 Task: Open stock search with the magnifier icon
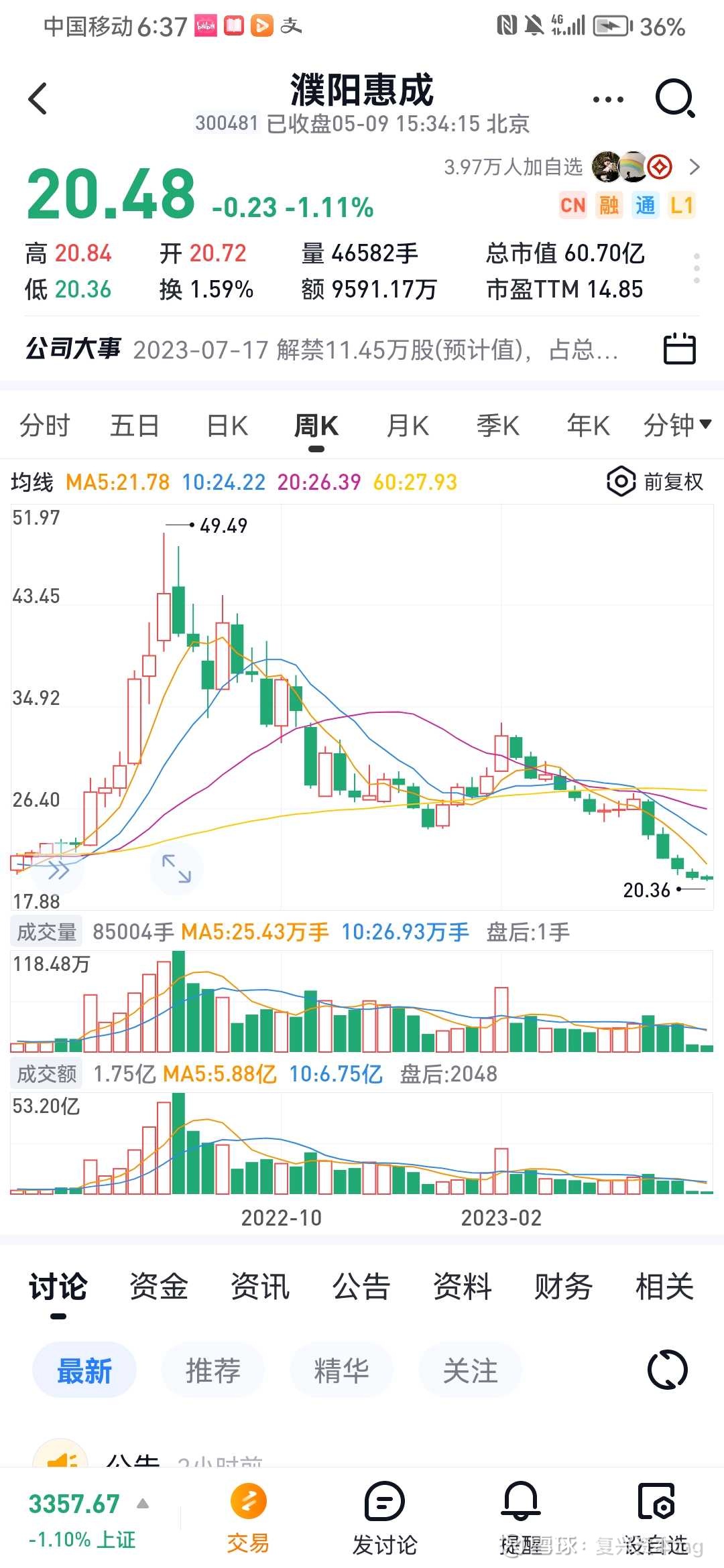674,99
